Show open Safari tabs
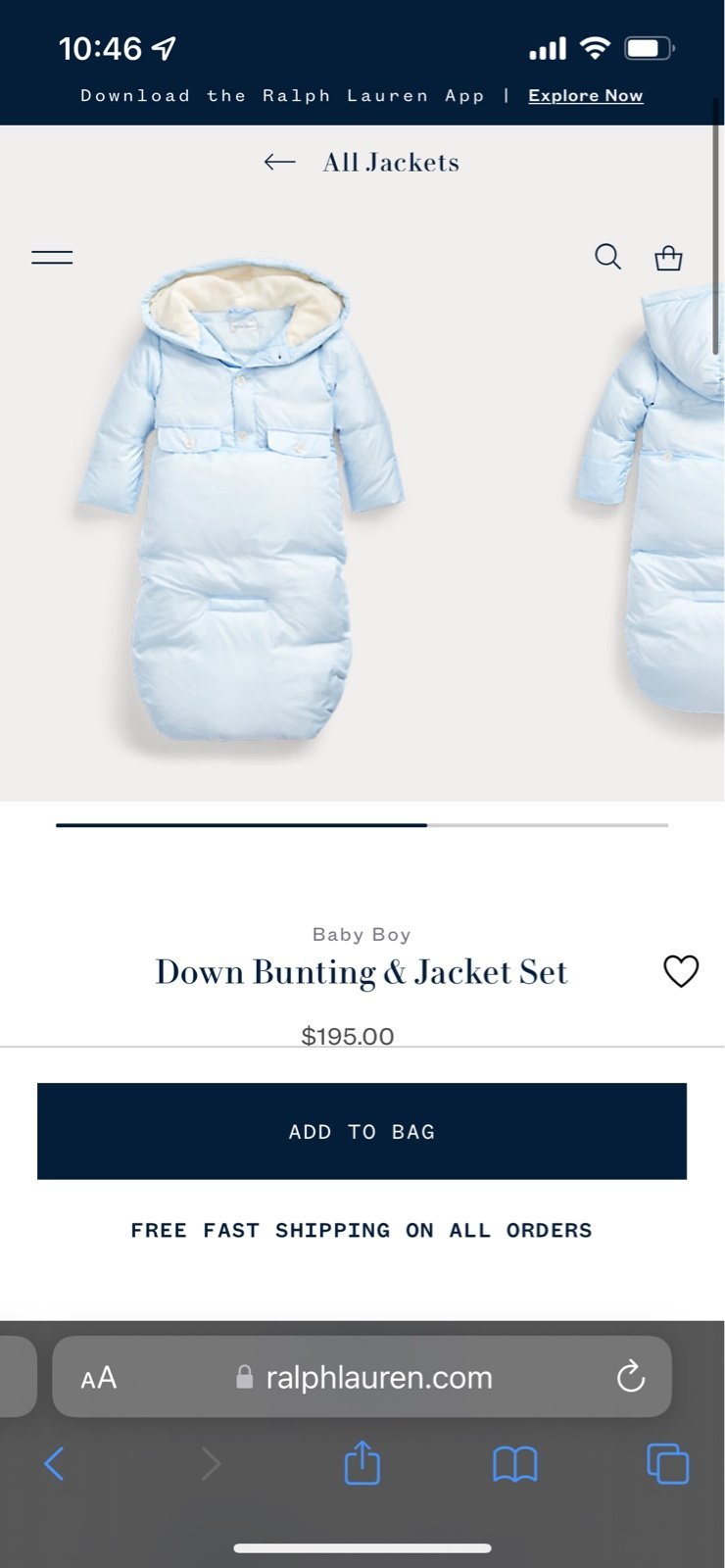Viewport: 725px width, 1568px height. click(668, 1464)
